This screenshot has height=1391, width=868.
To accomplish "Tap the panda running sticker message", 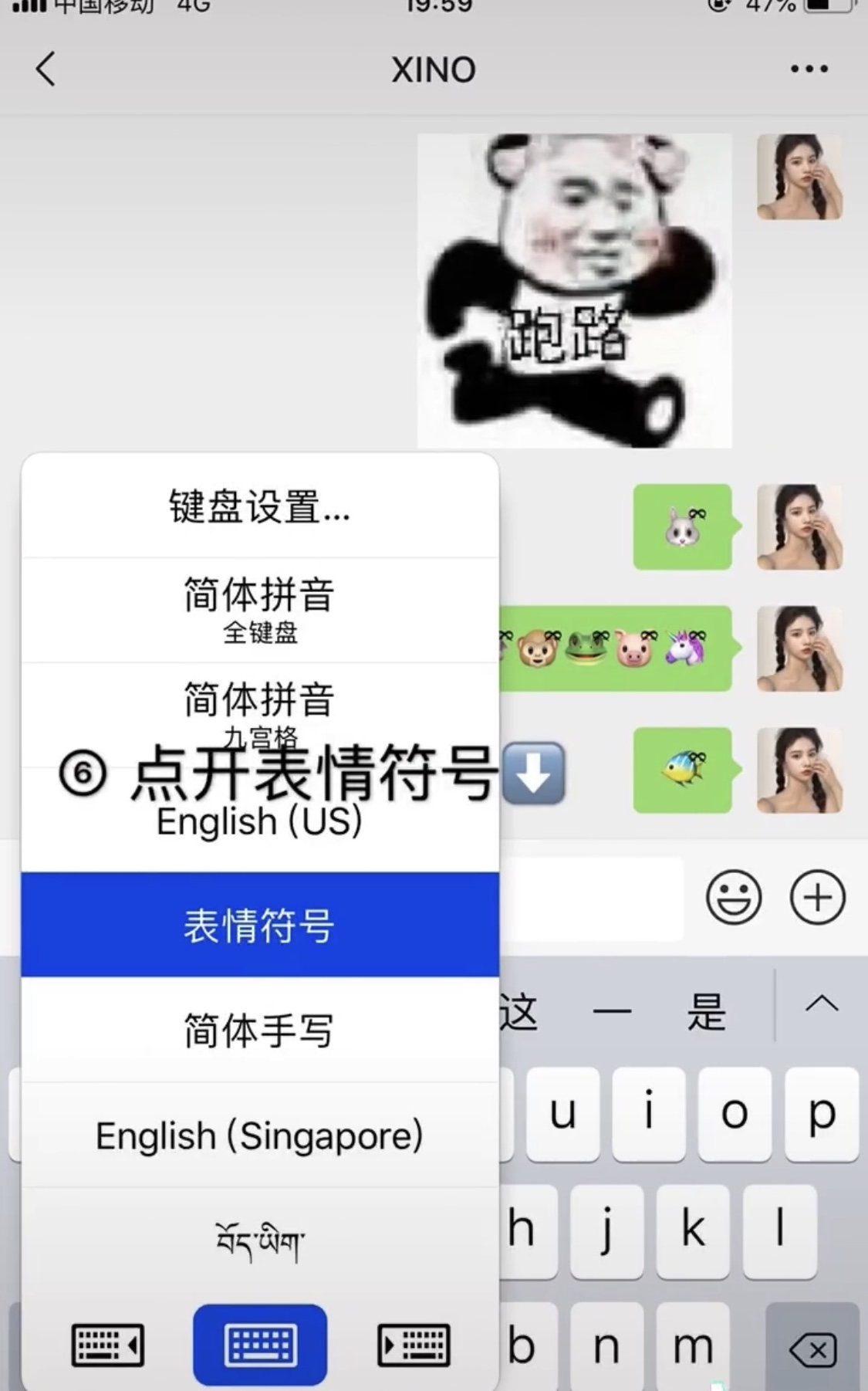I will [572, 289].
